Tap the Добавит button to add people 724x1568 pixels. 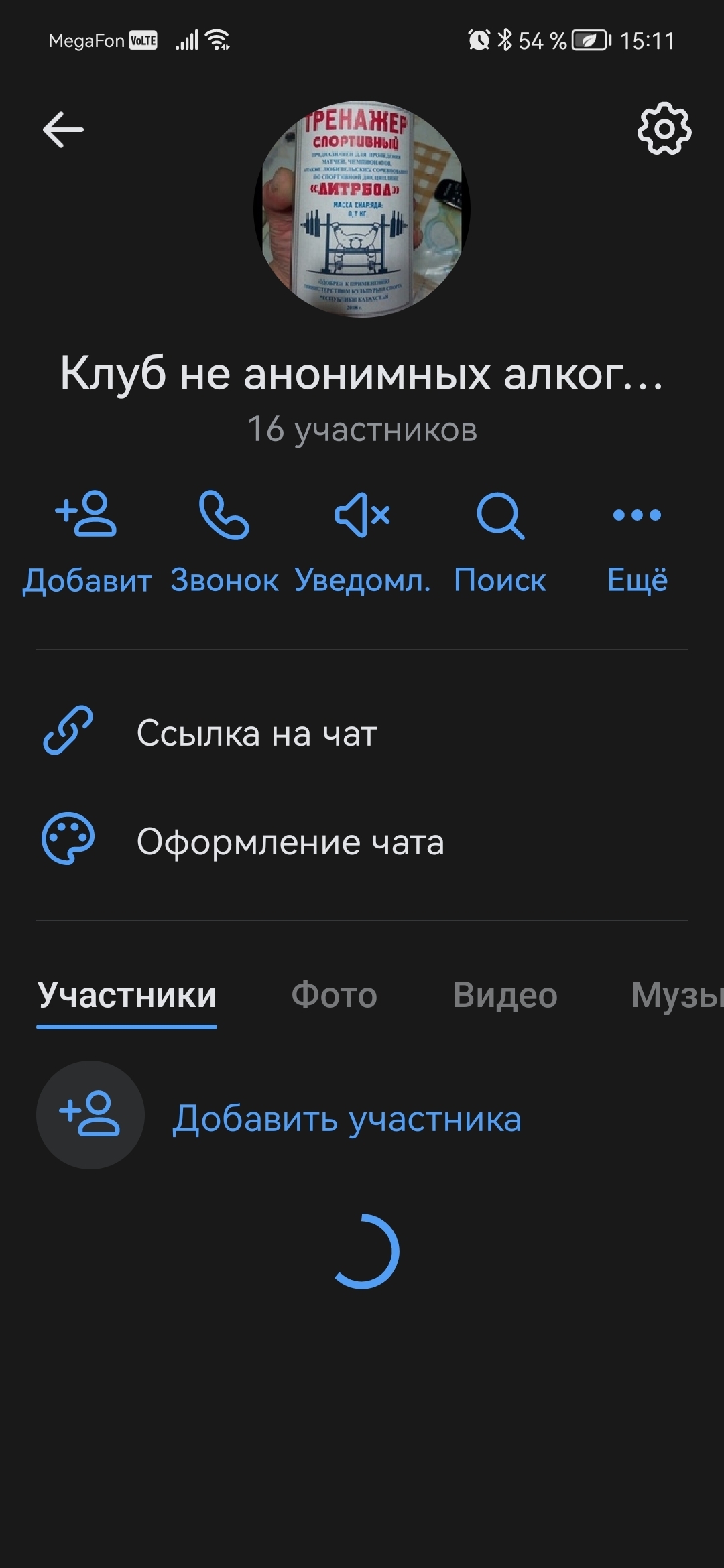[86, 541]
